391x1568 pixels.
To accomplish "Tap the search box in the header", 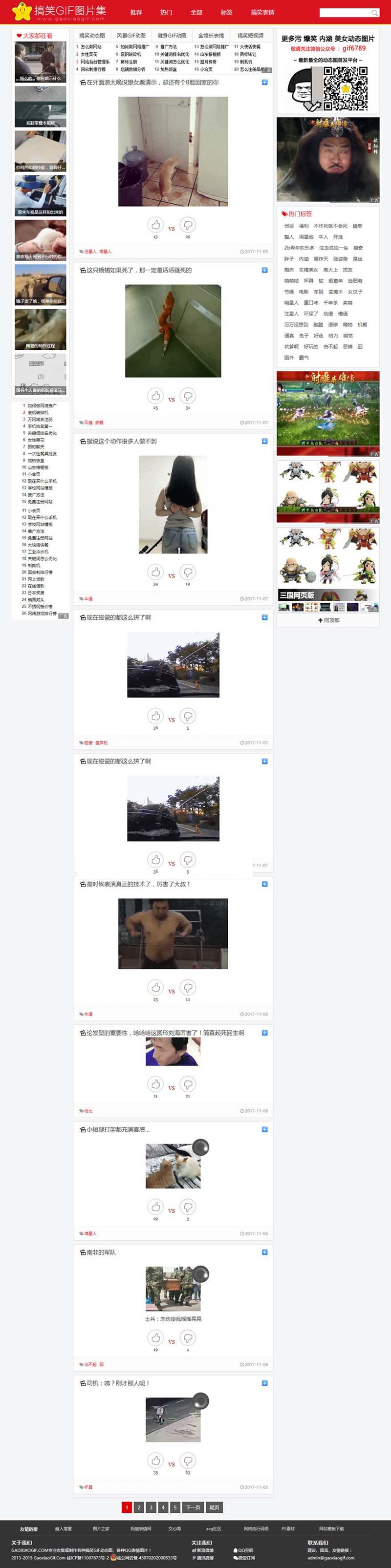I will (344, 12).
